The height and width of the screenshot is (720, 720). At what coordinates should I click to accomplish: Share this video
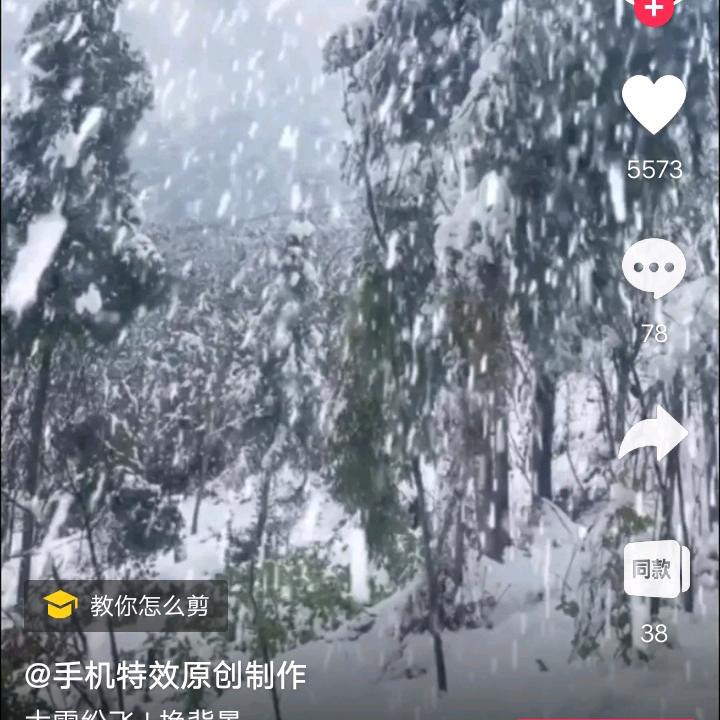[654, 433]
